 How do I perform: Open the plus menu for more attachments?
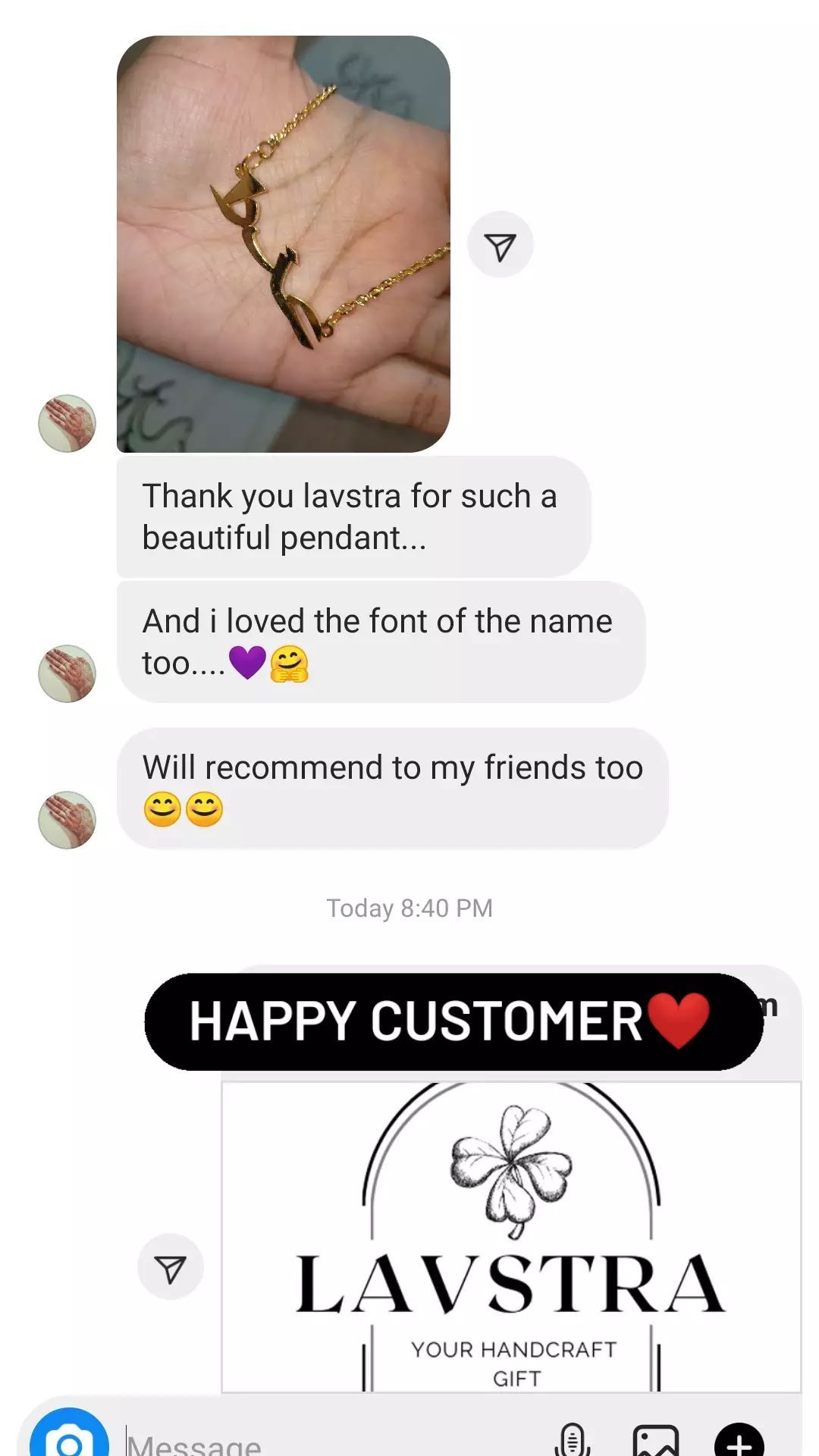click(x=739, y=1439)
